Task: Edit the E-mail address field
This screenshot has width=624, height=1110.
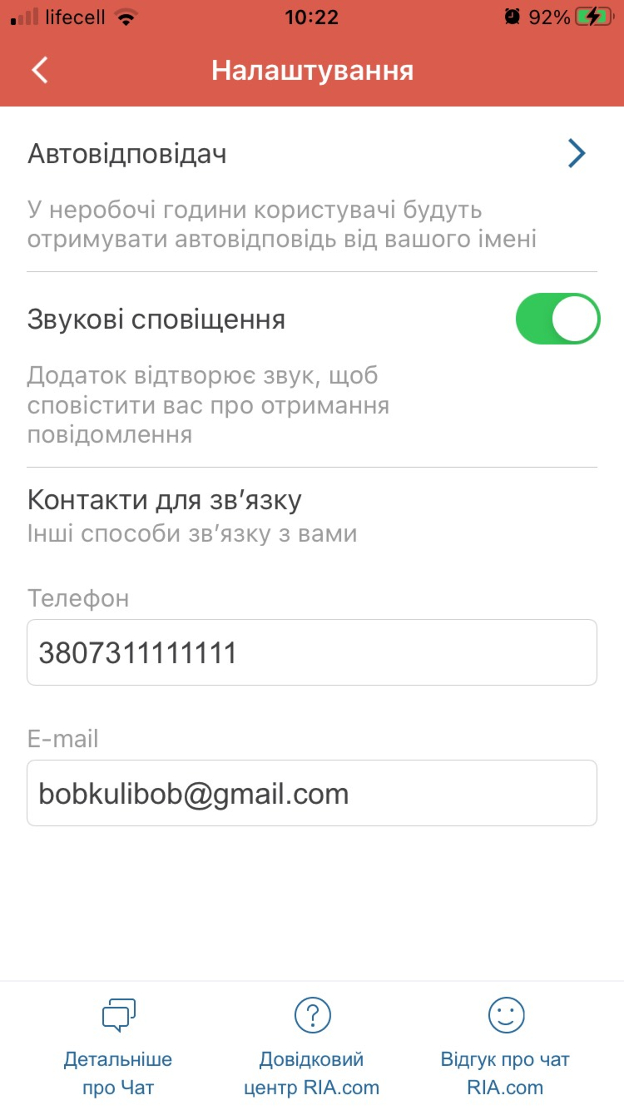Action: [x=312, y=793]
